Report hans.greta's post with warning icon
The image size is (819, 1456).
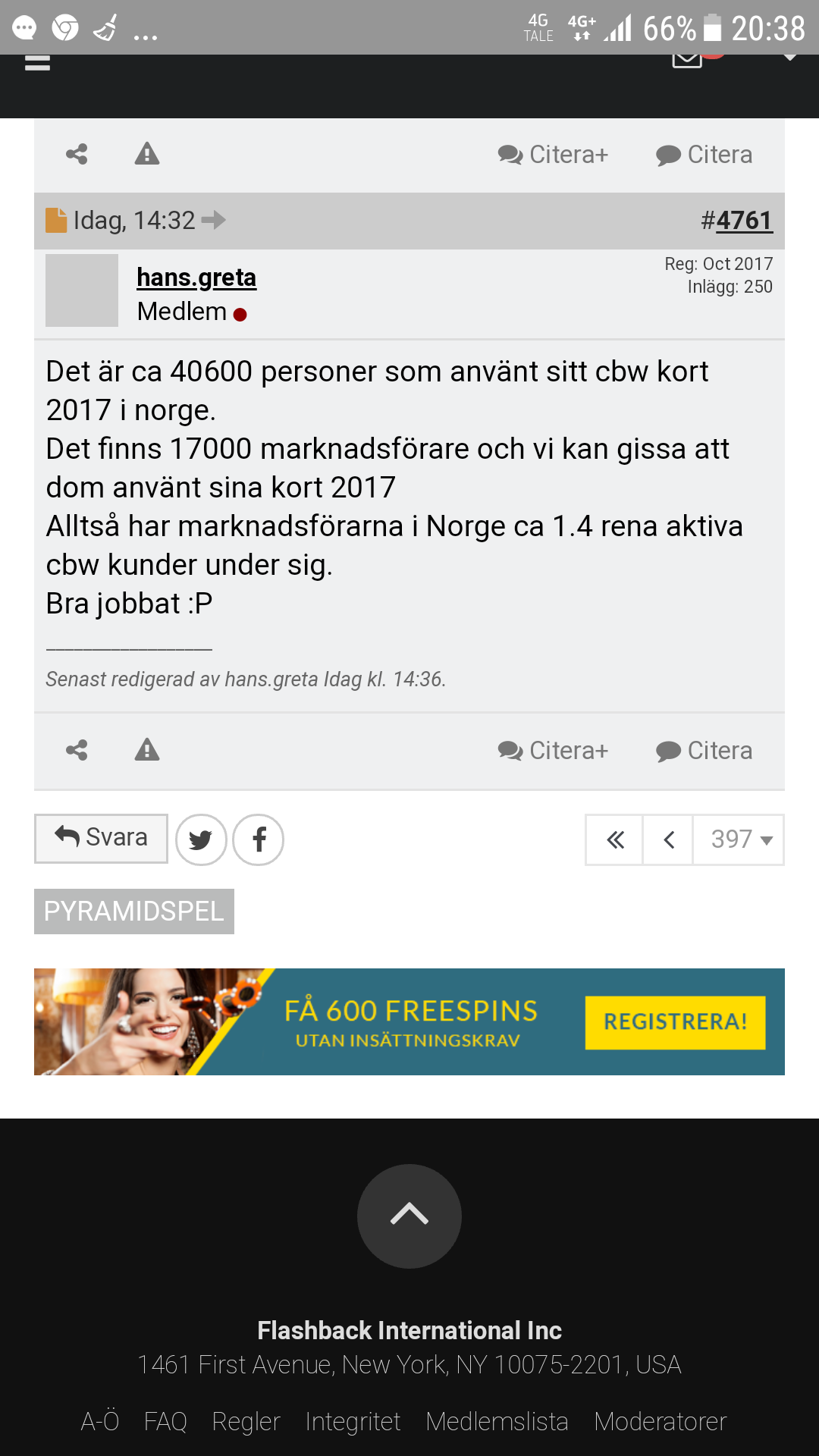[147, 750]
